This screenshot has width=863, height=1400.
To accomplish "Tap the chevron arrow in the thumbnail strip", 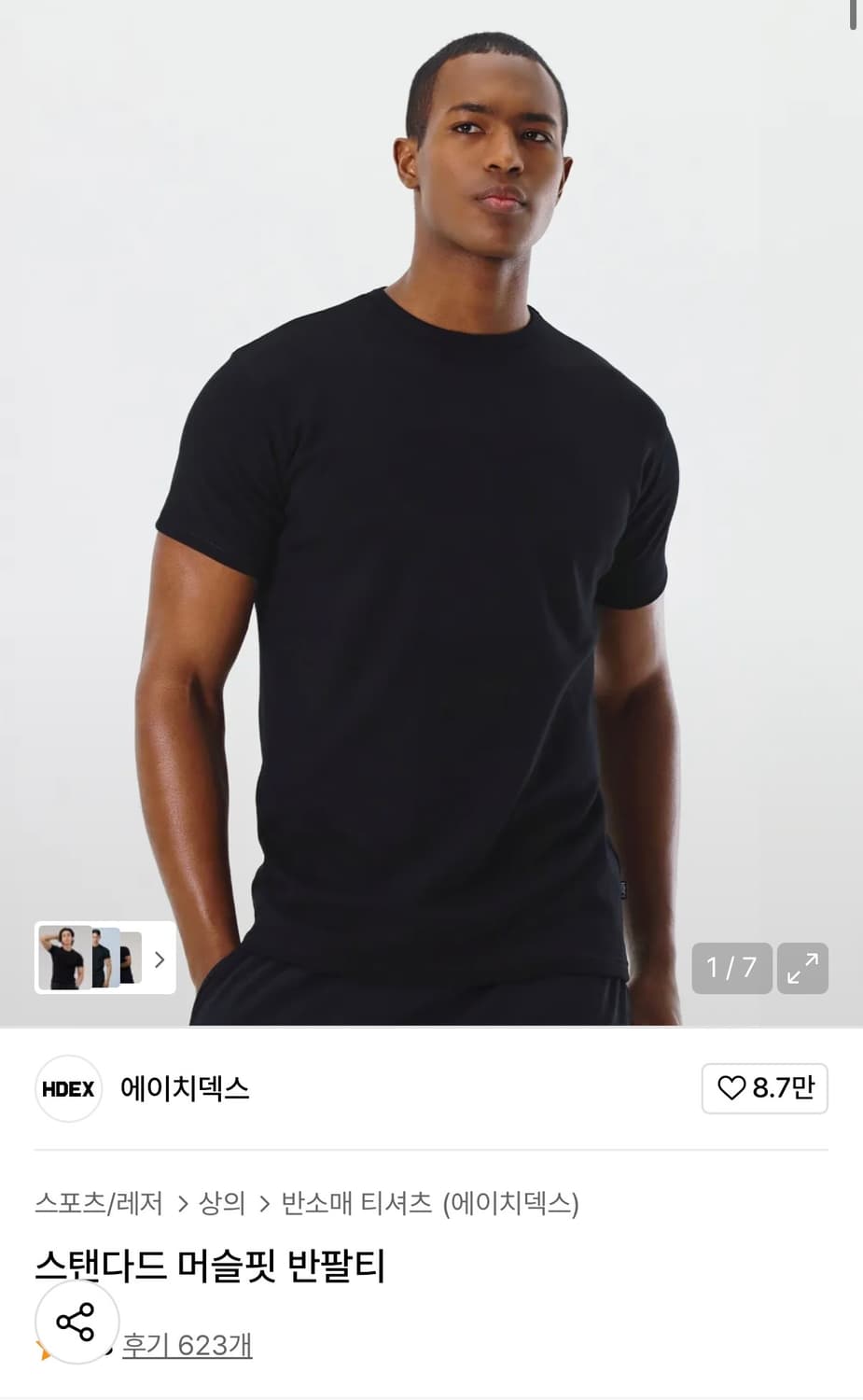I will click(160, 959).
